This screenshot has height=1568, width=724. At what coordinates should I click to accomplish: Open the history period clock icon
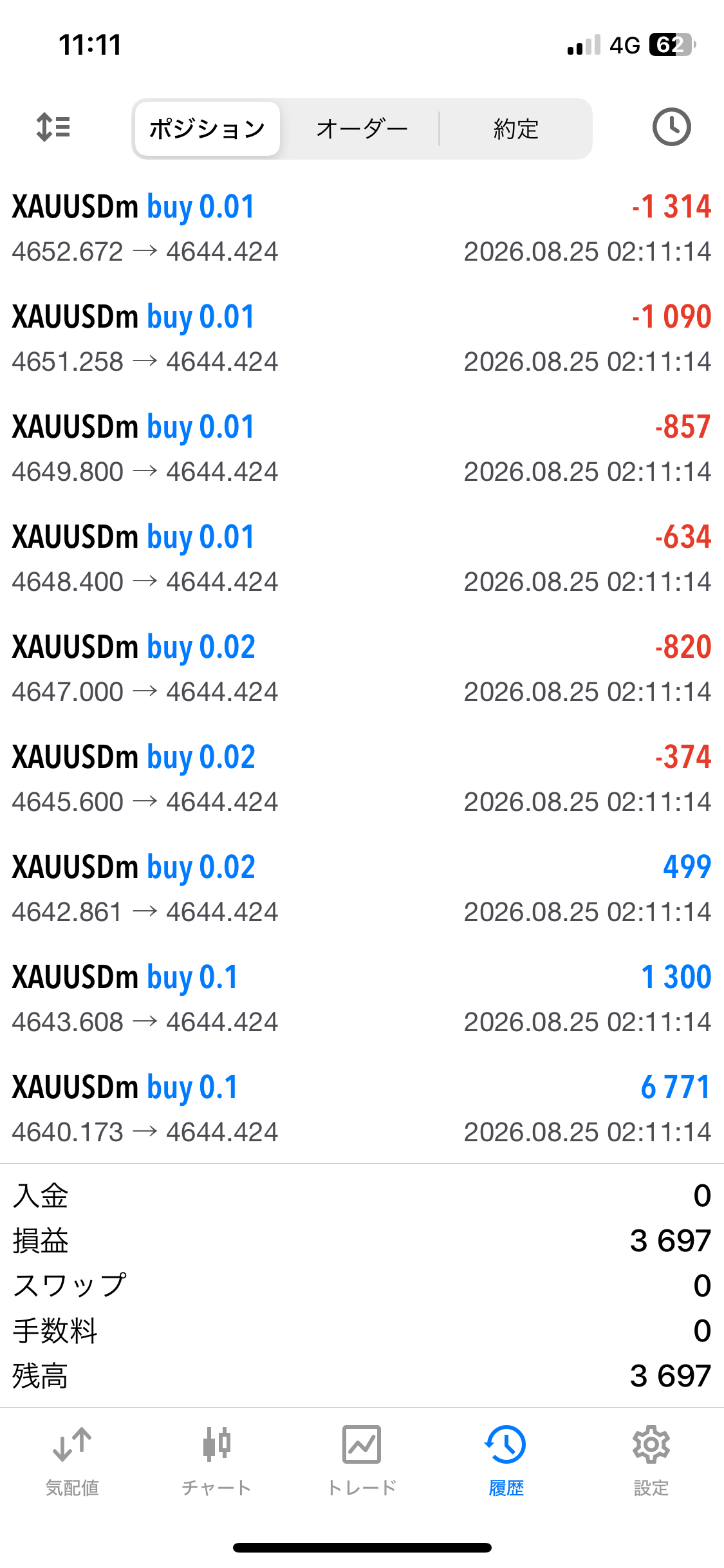671,127
